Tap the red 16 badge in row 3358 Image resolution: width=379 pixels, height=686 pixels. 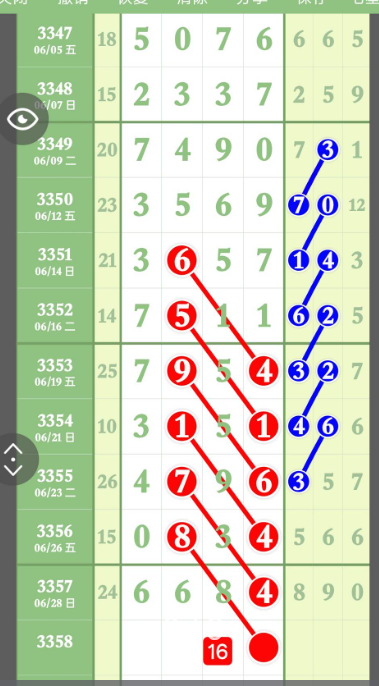[218, 651]
